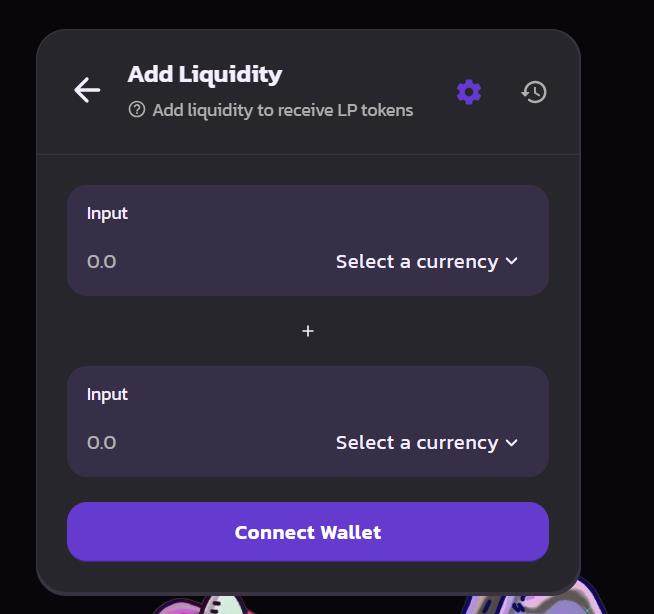The height and width of the screenshot is (614, 654).
Task: Go back using the arrow icon
Action: (87, 90)
